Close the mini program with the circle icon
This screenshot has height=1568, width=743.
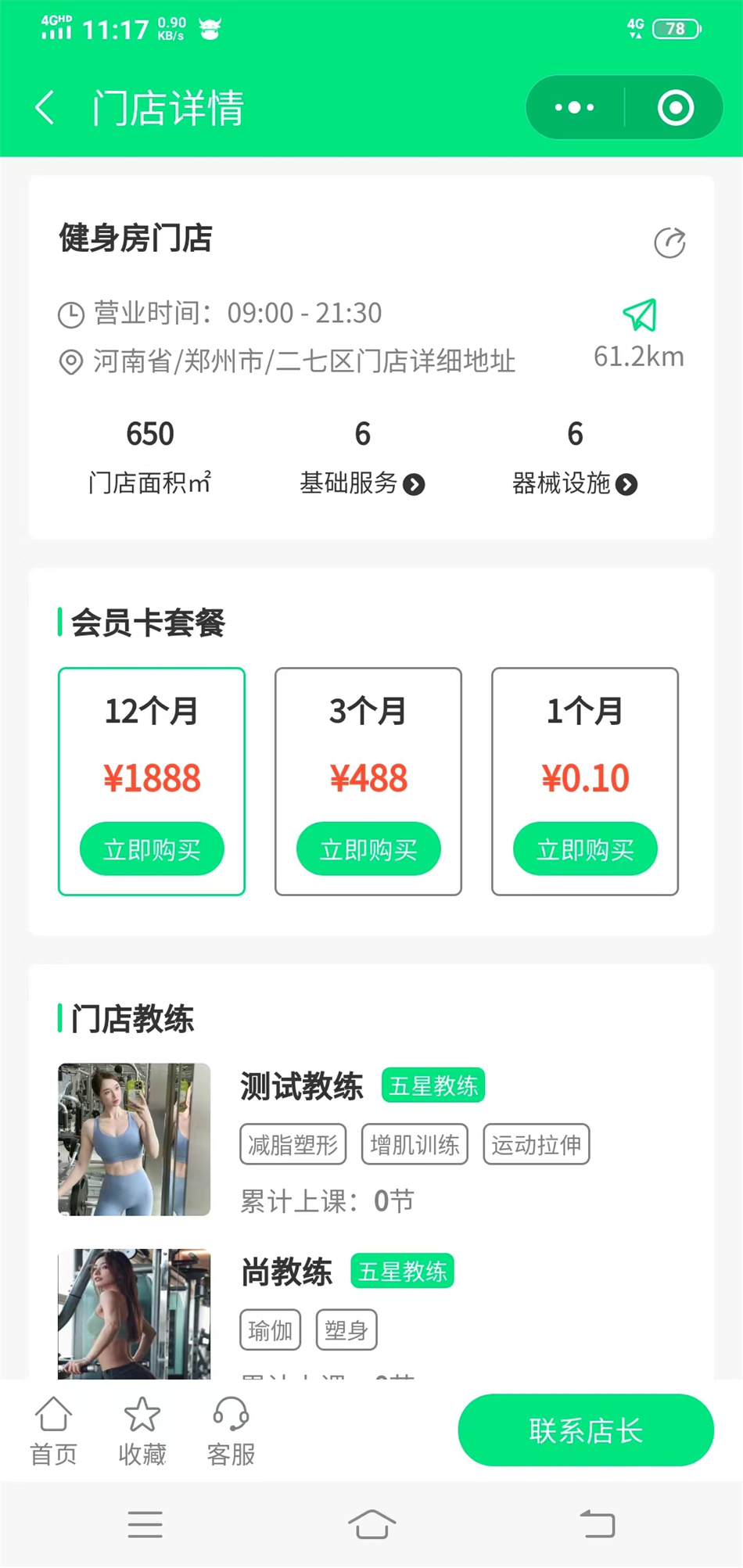click(x=676, y=108)
